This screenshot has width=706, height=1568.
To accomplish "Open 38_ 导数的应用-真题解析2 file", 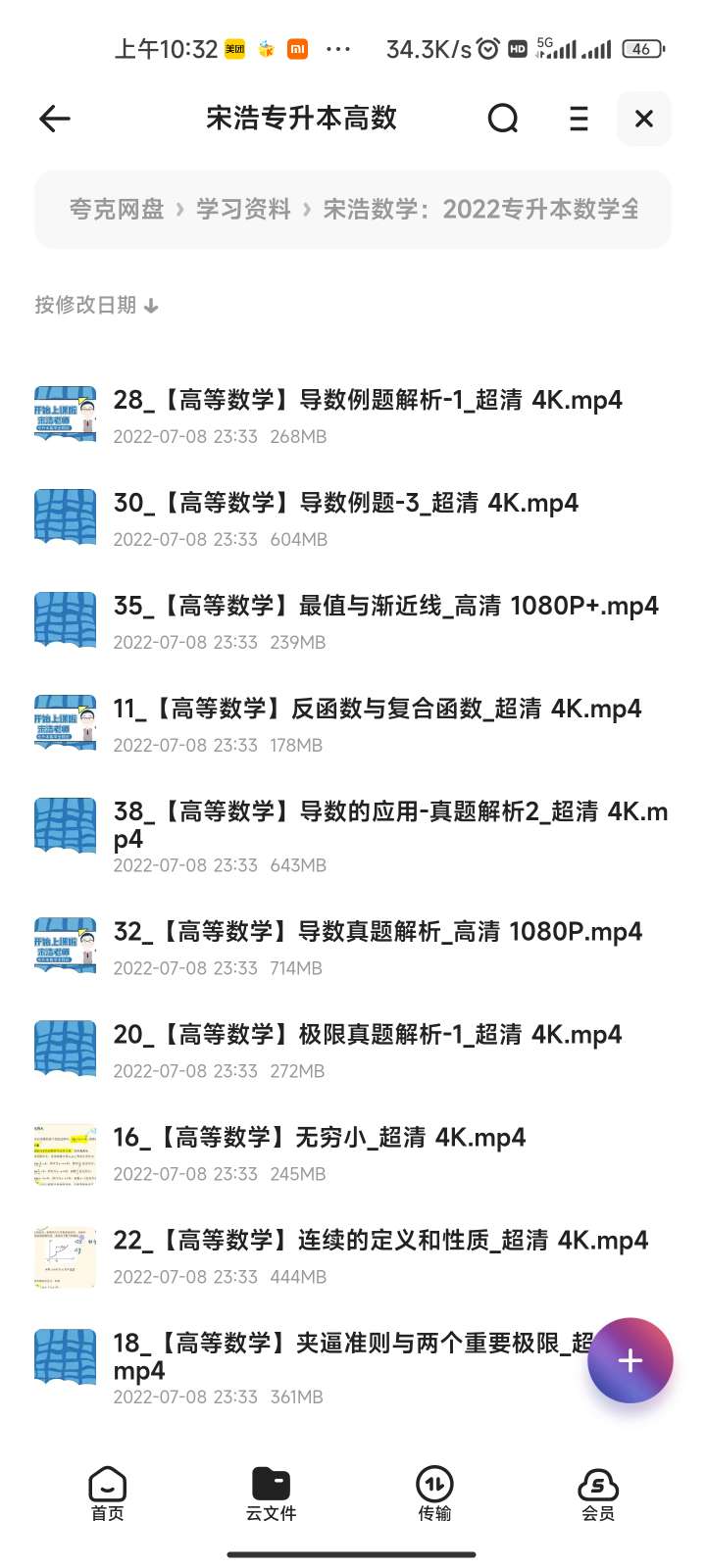I will [353, 836].
